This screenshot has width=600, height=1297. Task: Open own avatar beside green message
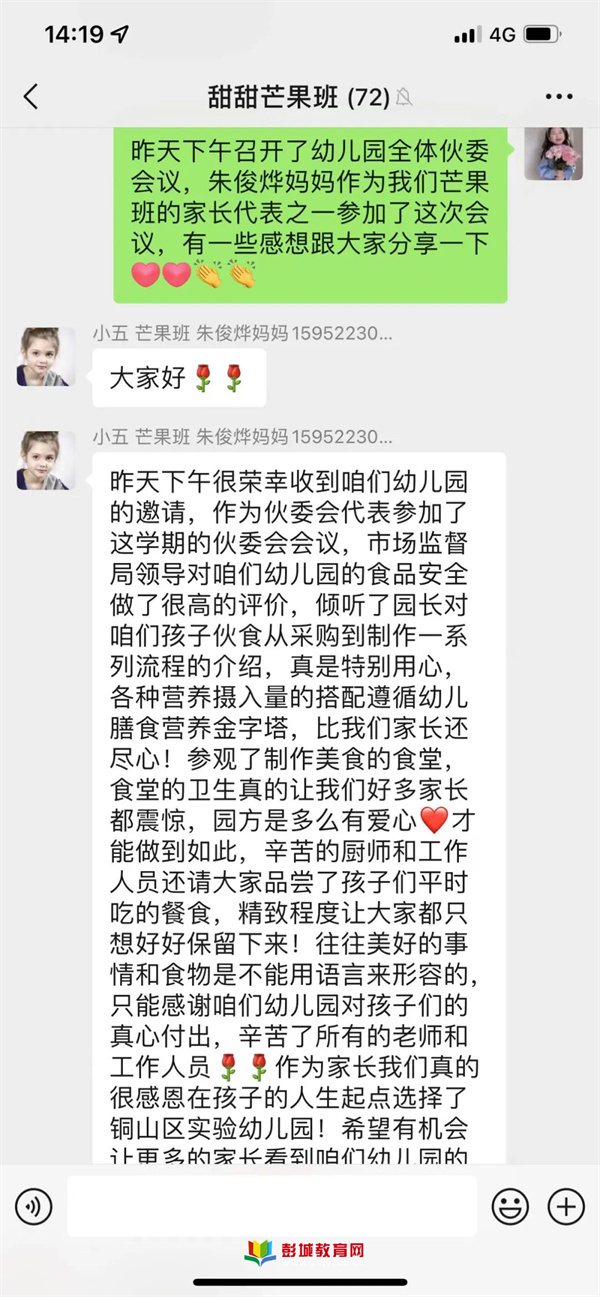[553, 154]
